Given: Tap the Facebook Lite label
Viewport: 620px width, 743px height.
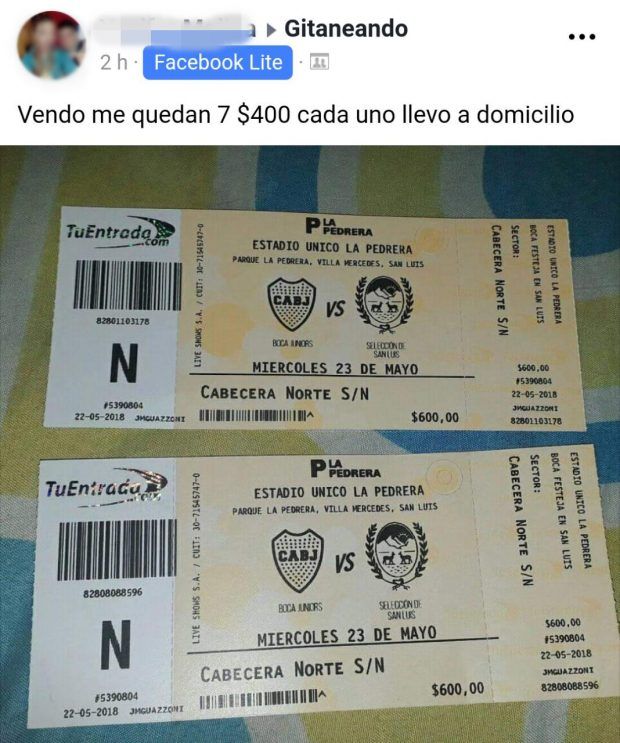Looking at the screenshot, I should 218,62.
